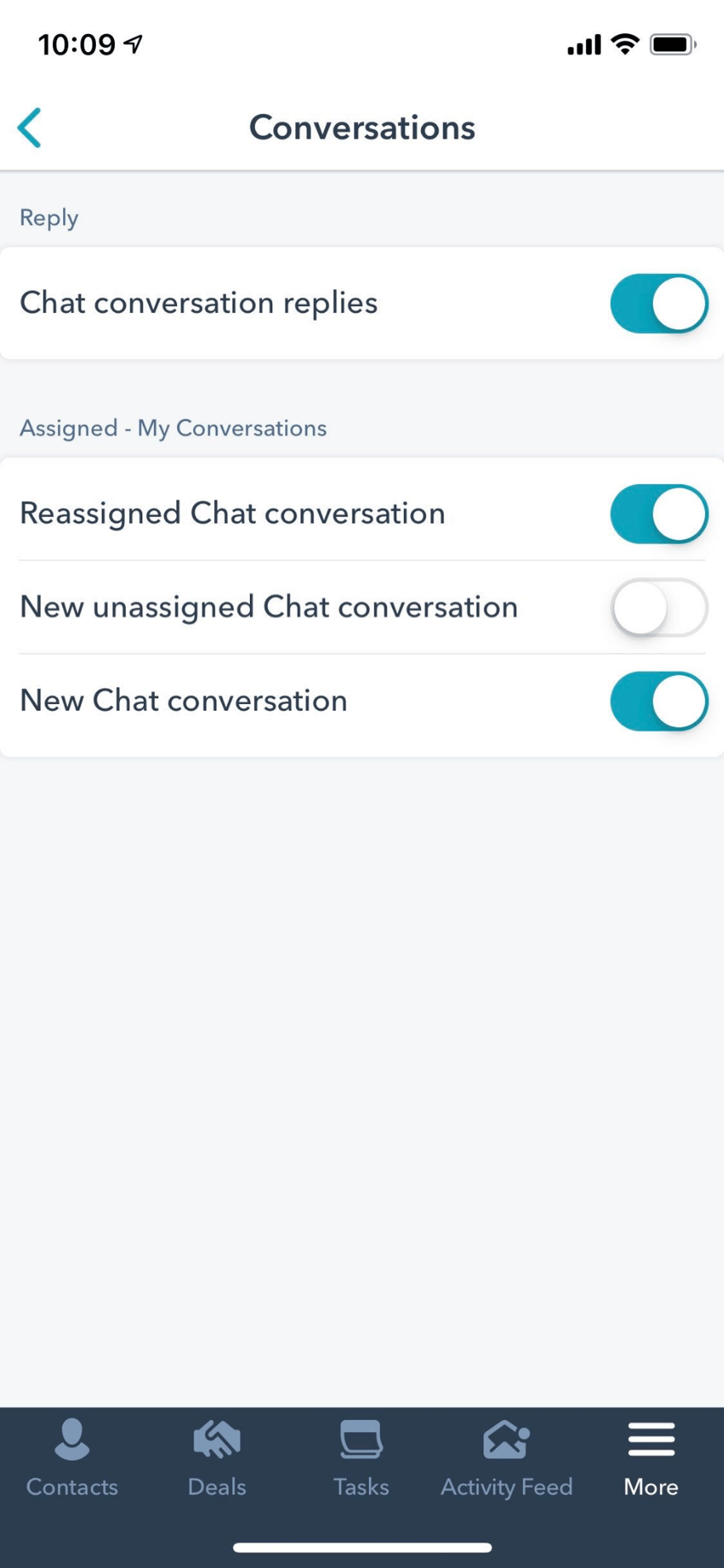Switch to the More tab

[650, 1486]
